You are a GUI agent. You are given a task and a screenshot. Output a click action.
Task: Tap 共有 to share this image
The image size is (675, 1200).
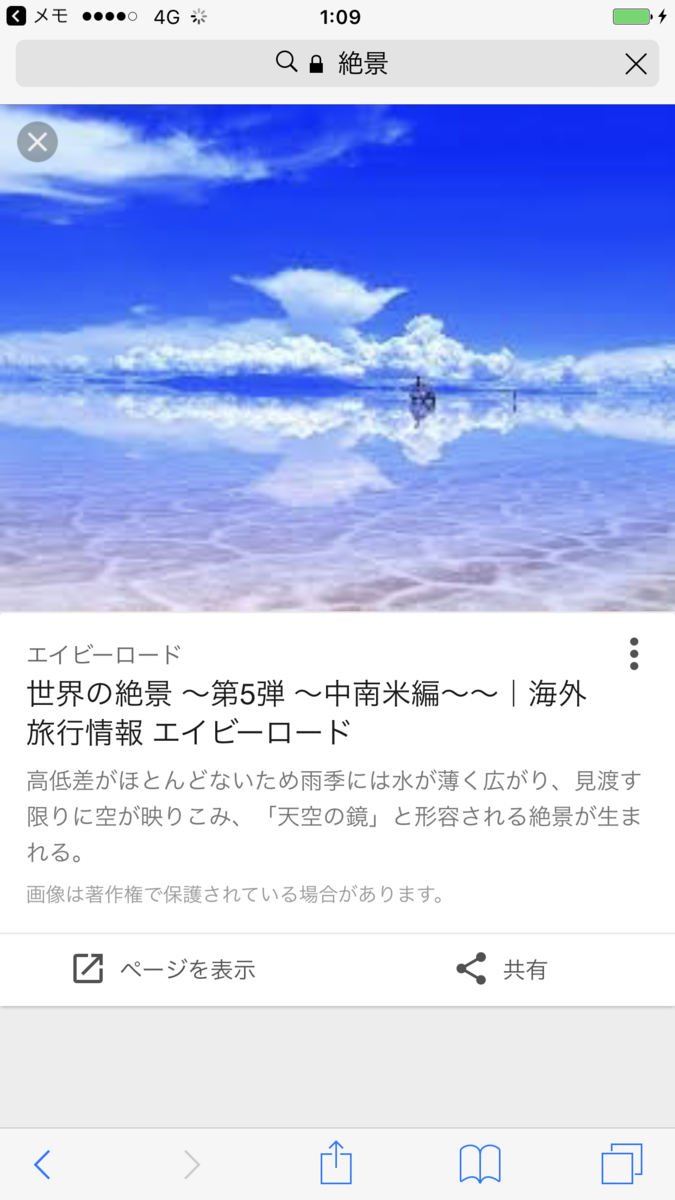(502, 968)
